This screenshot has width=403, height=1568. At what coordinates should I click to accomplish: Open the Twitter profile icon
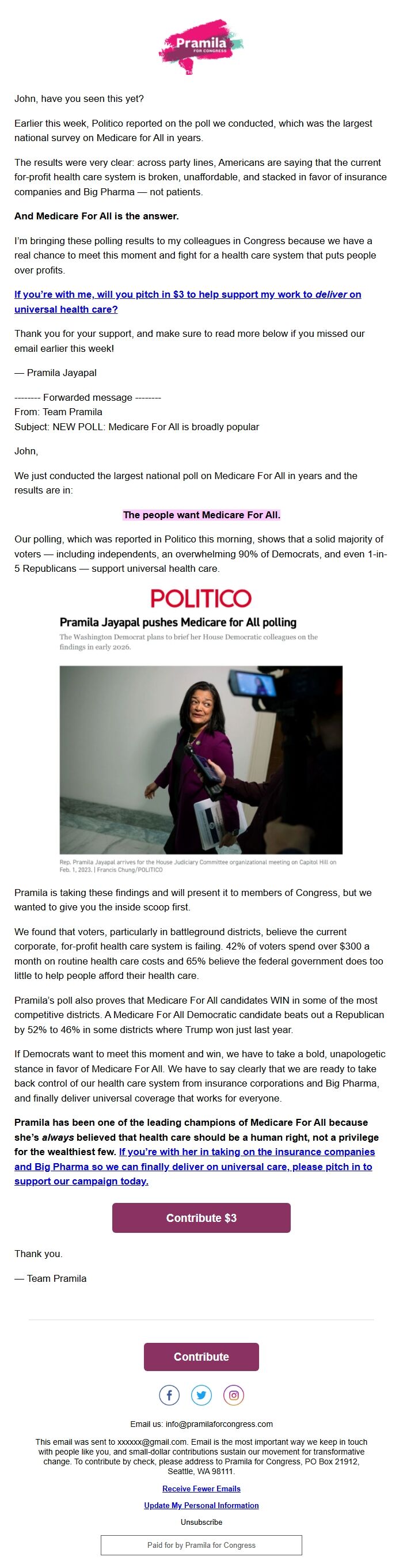click(201, 1395)
